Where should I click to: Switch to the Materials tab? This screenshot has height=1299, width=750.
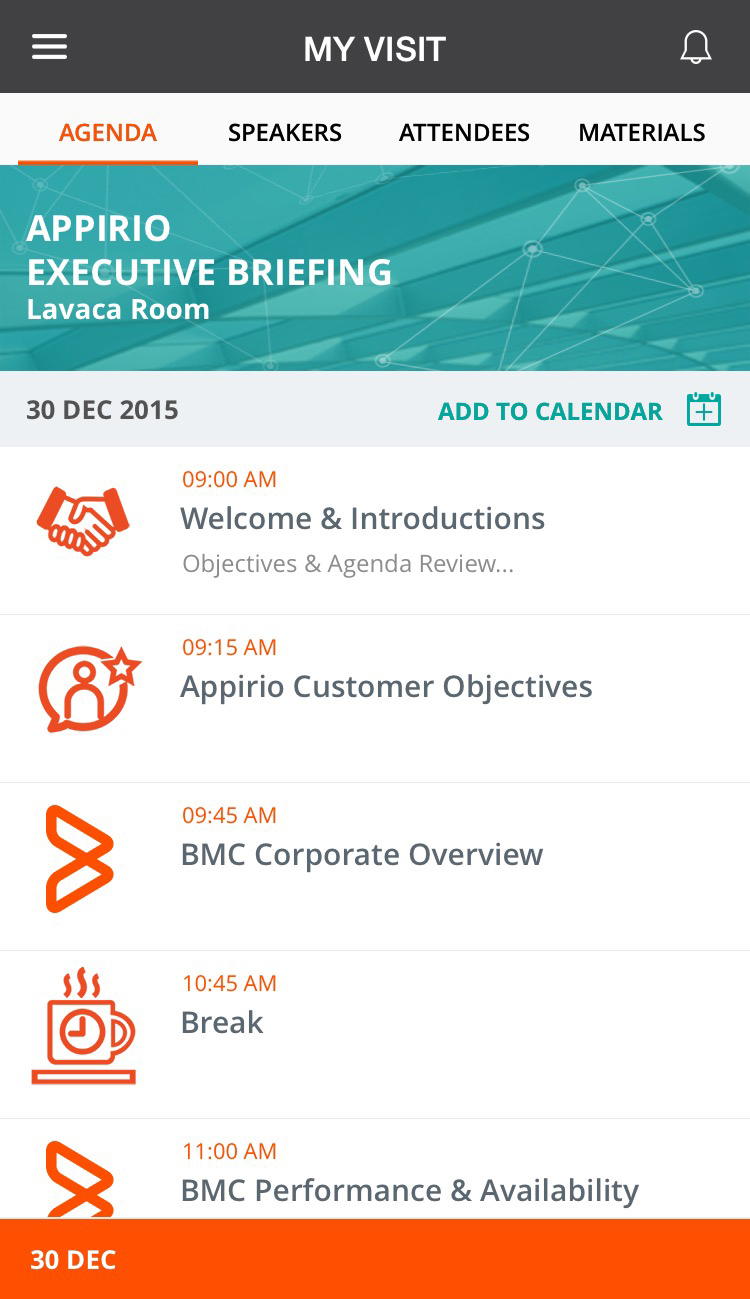pos(642,132)
